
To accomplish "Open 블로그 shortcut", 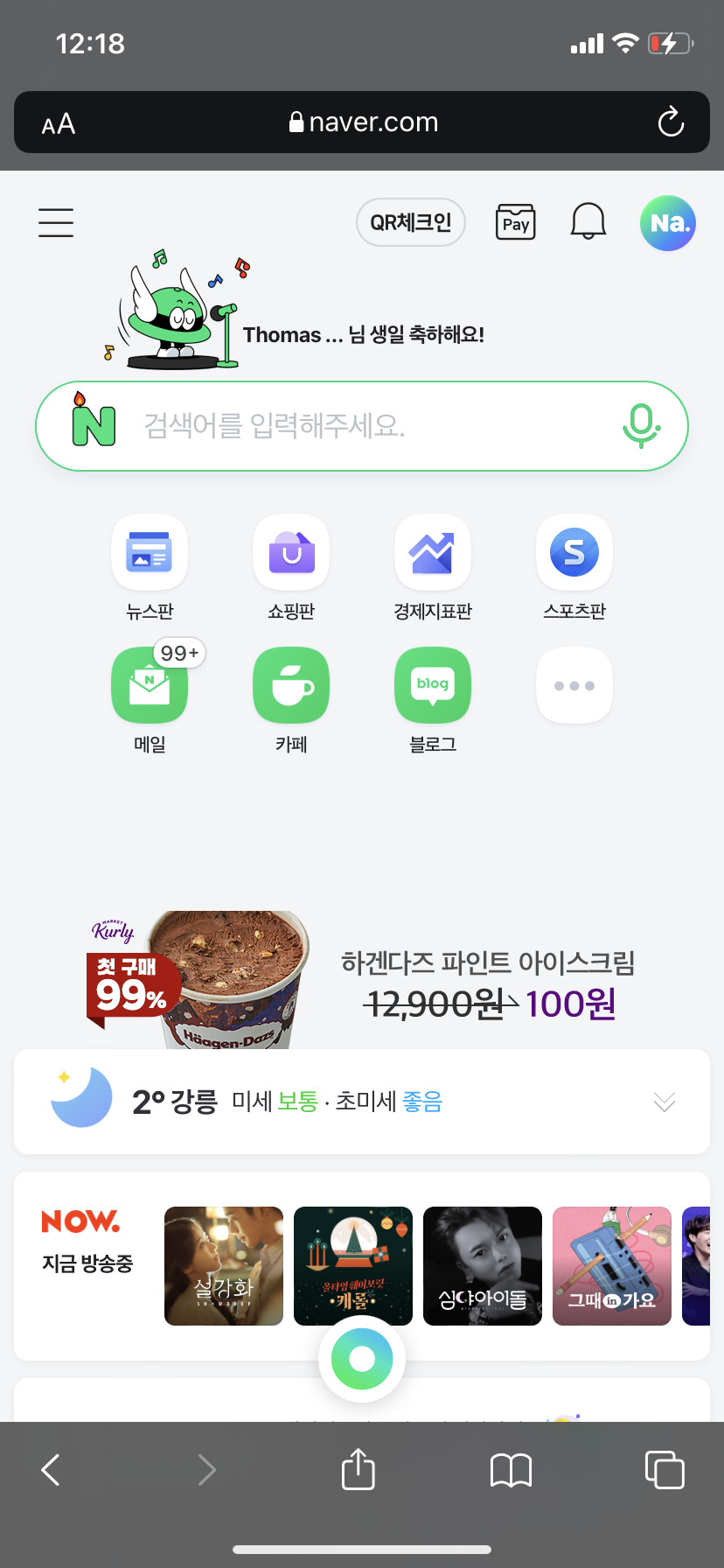I will [x=433, y=685].
